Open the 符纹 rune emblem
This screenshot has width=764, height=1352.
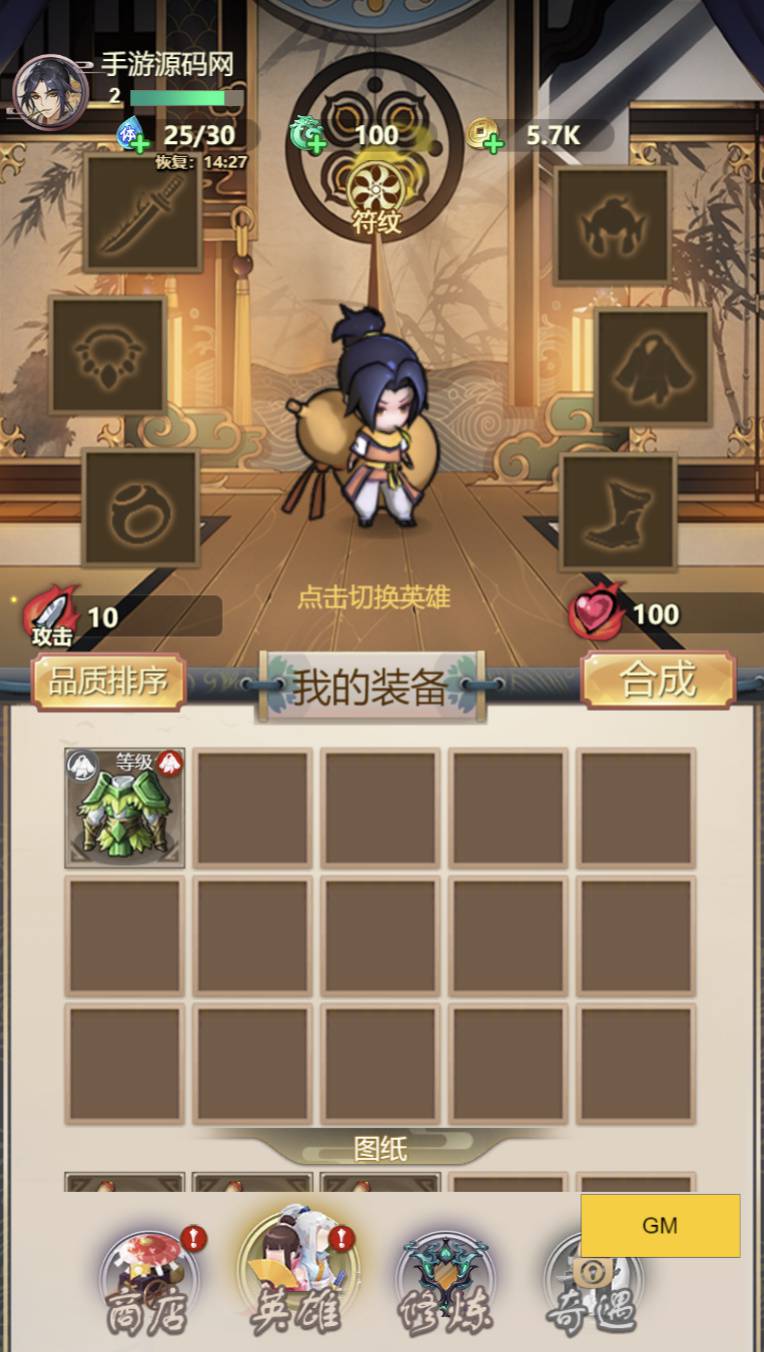coord(375,190)
